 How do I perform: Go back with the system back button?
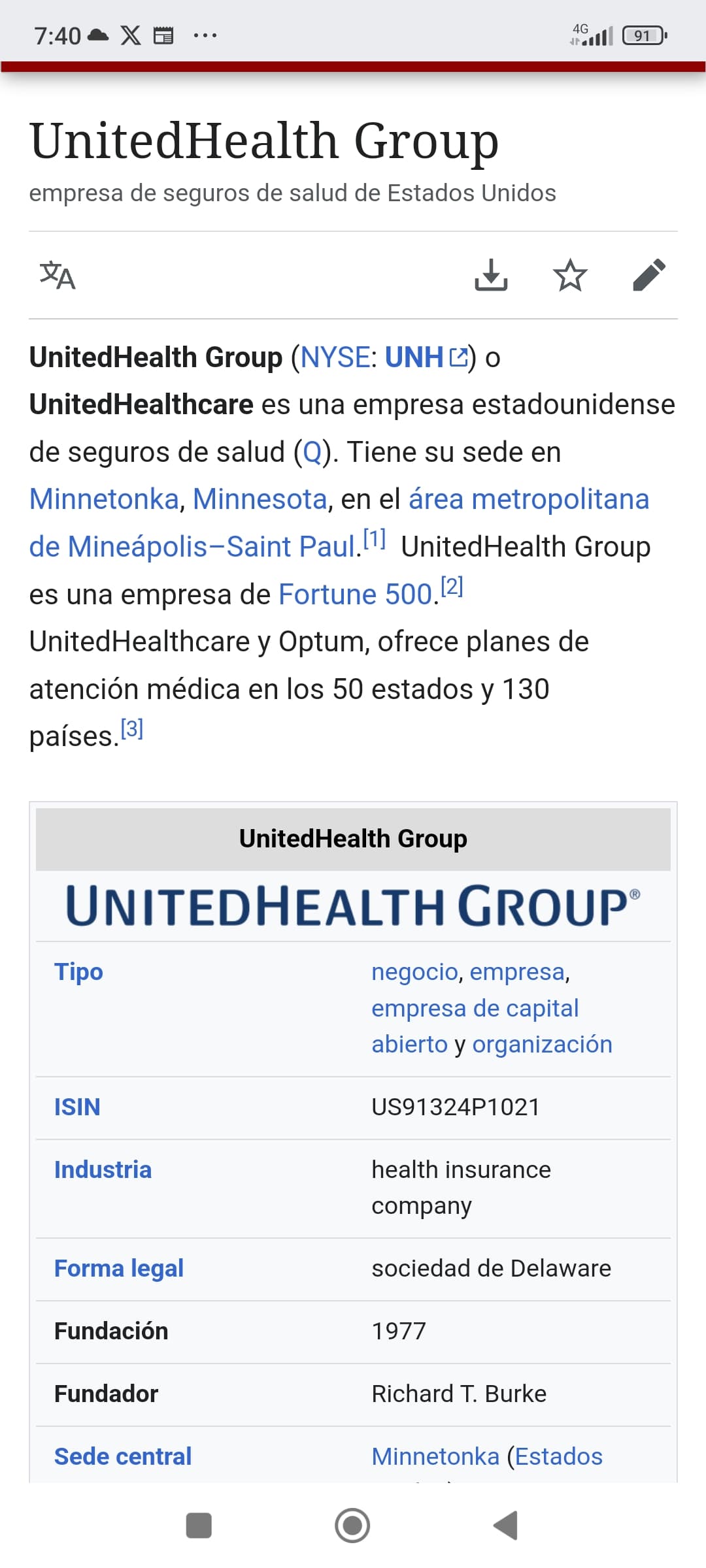click(x=505, y=1526)
